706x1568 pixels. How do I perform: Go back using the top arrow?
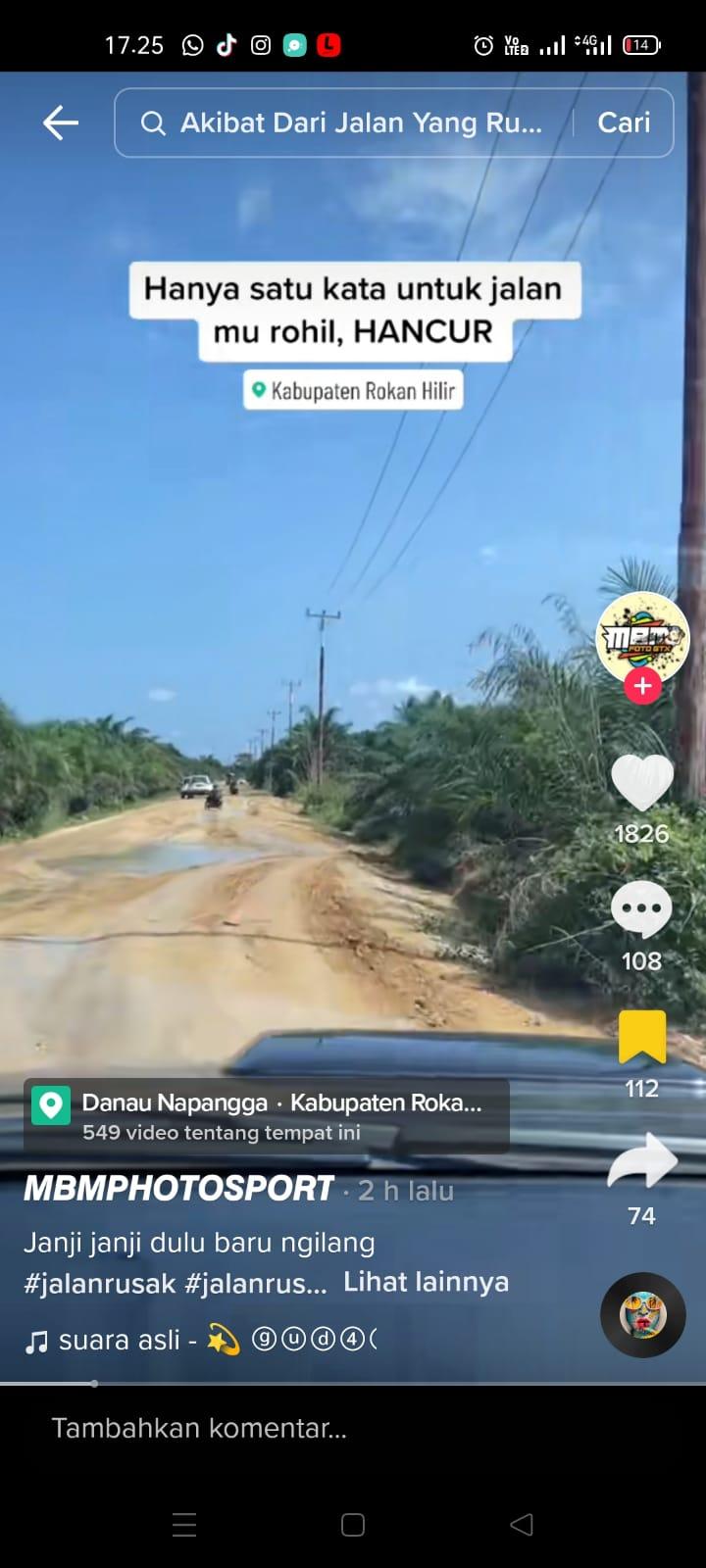(60, 122)
